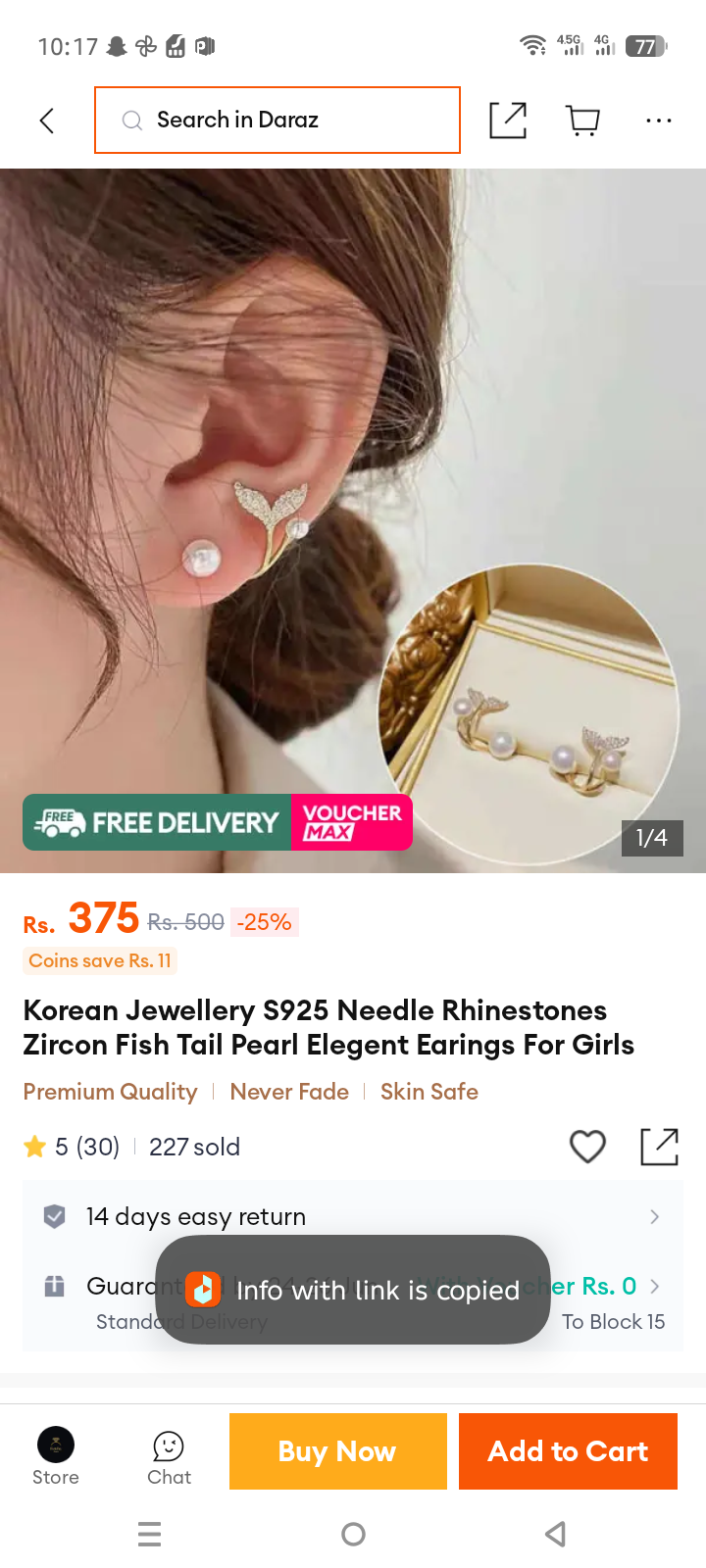Share product from the top bar
The width and height of the screenshot is (706, 1568).
(x=508, y=121)
